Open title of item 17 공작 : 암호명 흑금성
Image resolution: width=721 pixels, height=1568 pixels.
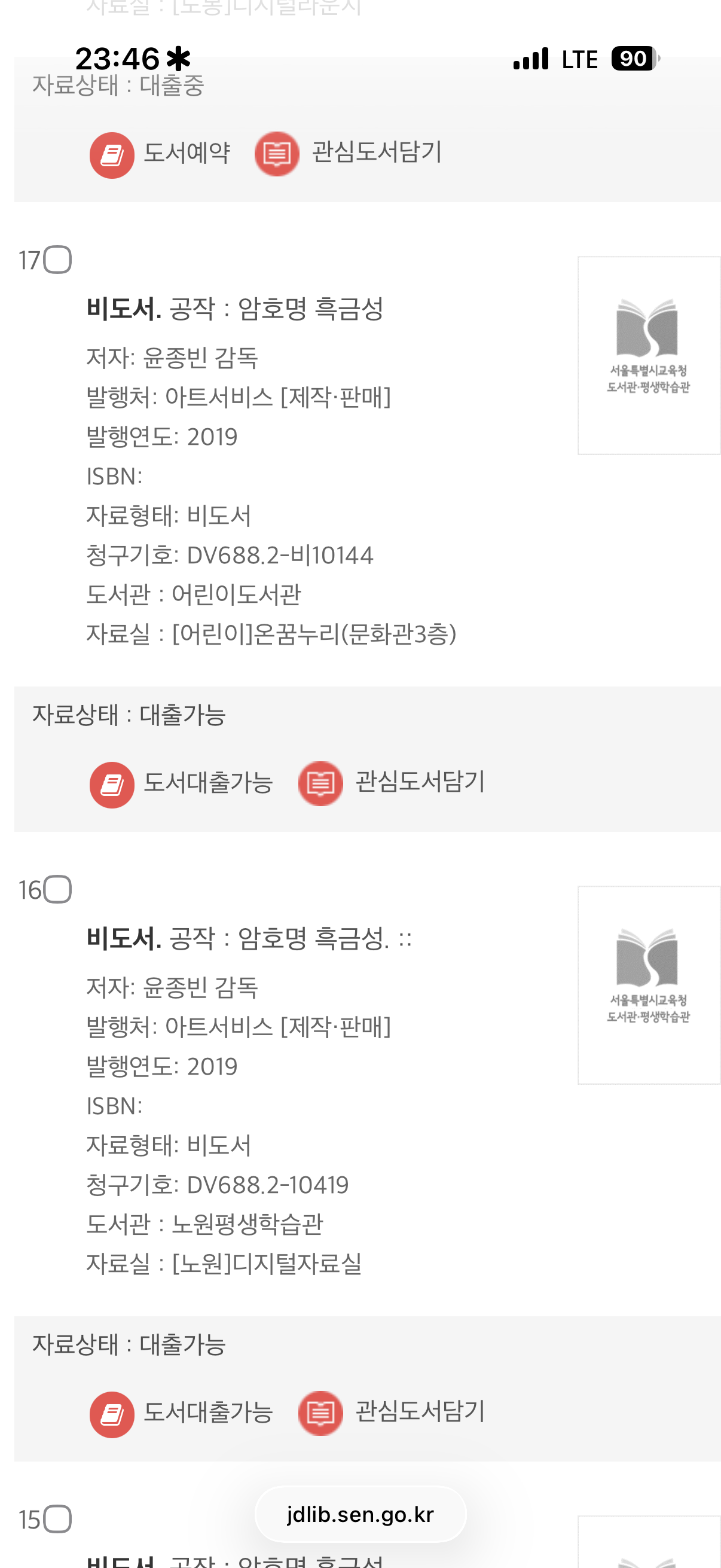[235, 308]
